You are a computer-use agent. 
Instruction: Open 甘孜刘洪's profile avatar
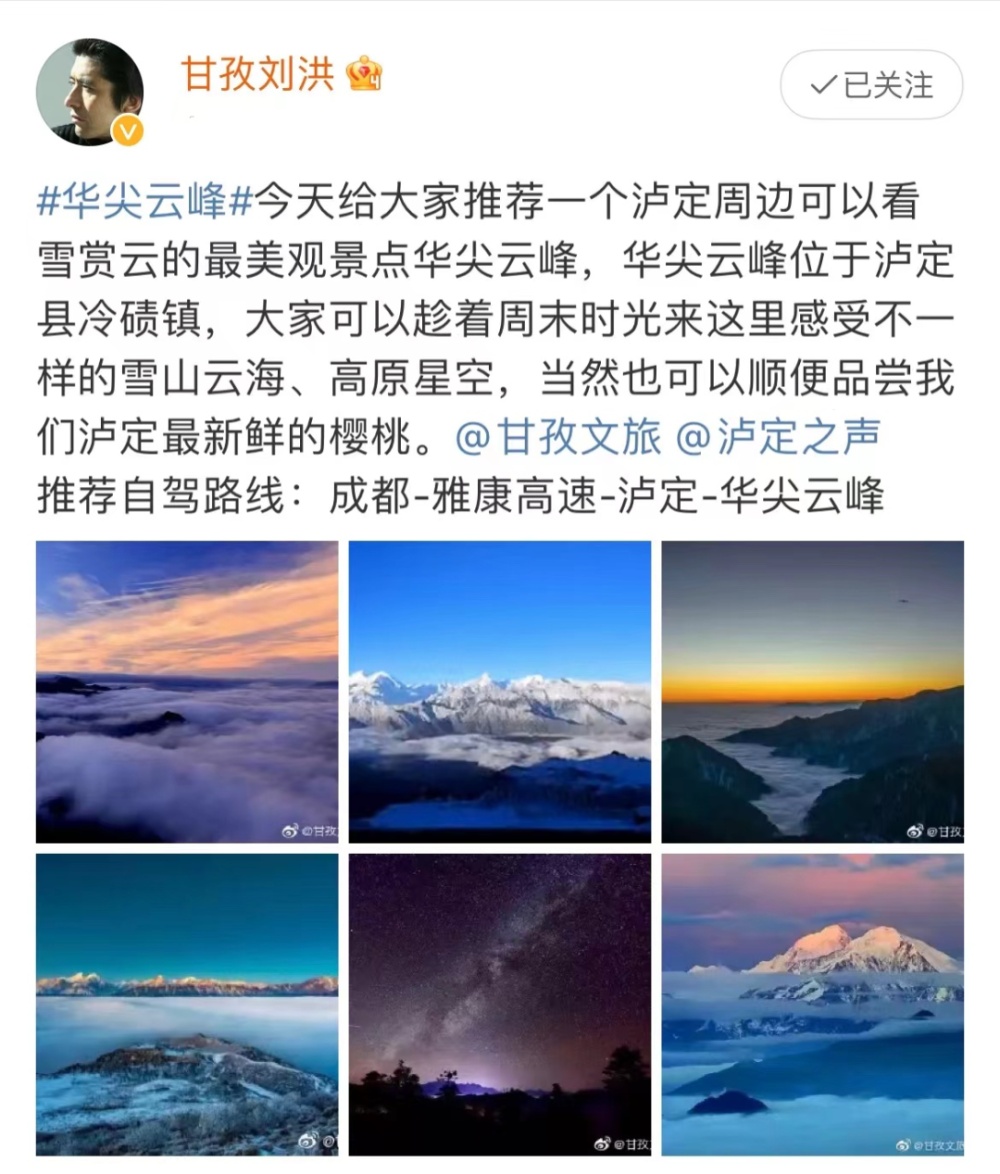[x=89, y=93]
